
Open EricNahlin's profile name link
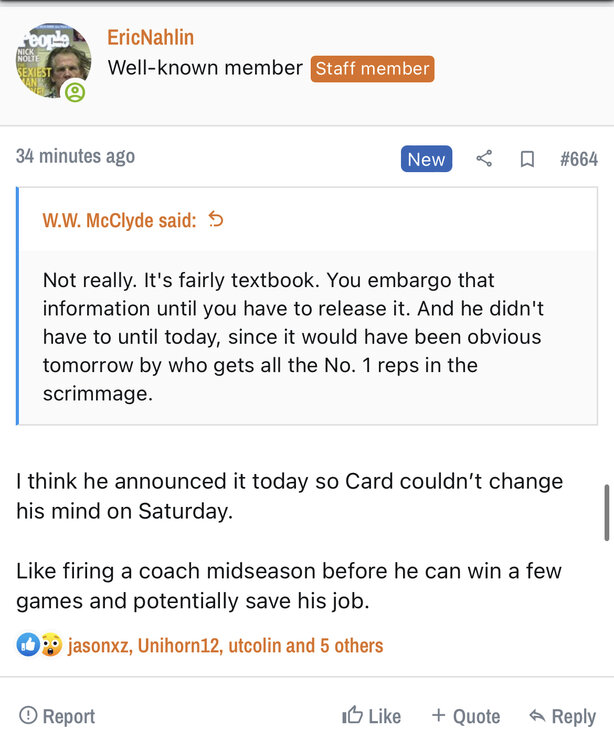click(150, 38)
